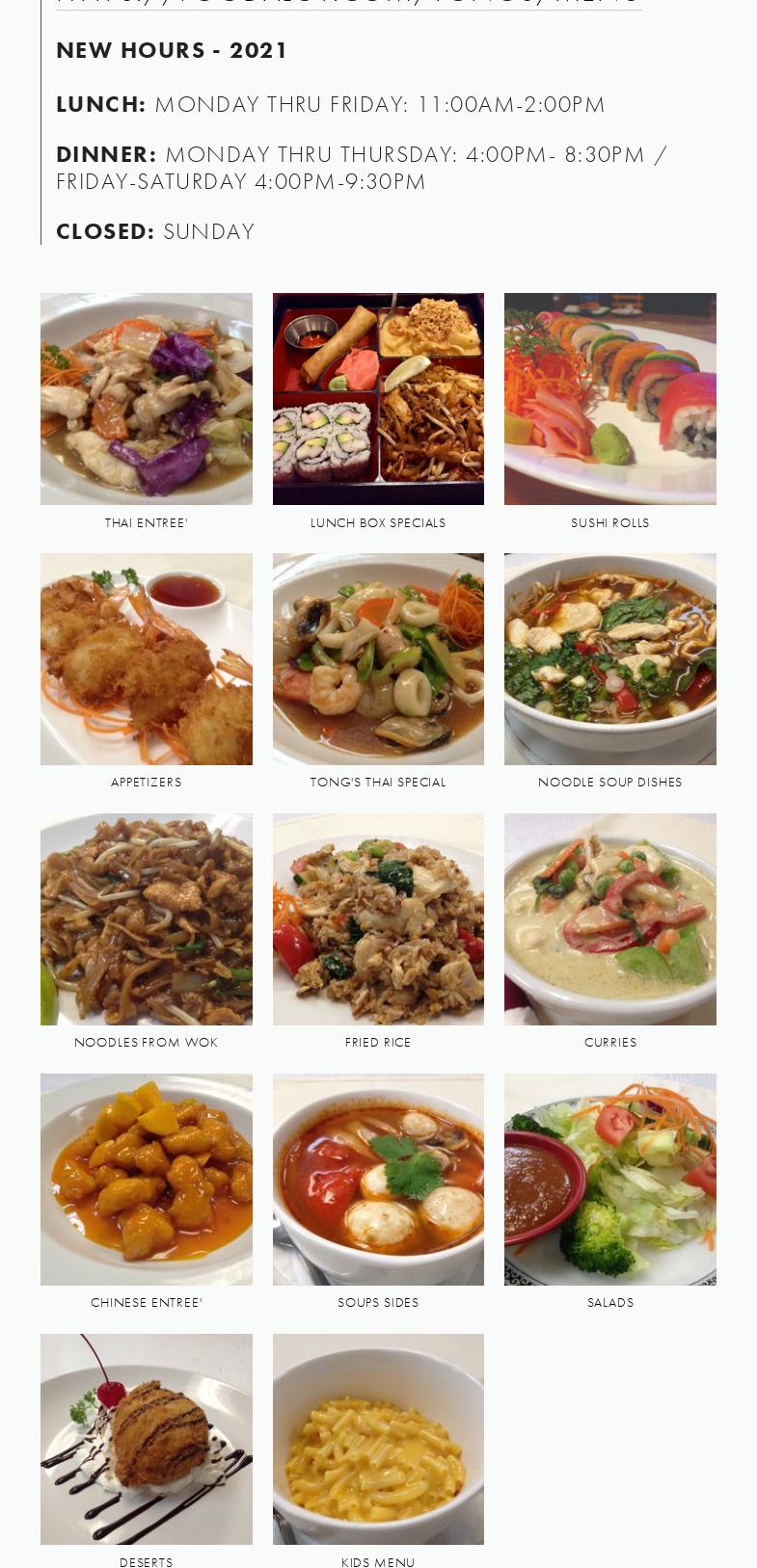The width and height of the screenshot is (757, 1568).
Task: Open the Chinese Entree' tile
Action: pyautogui.click(x=146, y=1180)
